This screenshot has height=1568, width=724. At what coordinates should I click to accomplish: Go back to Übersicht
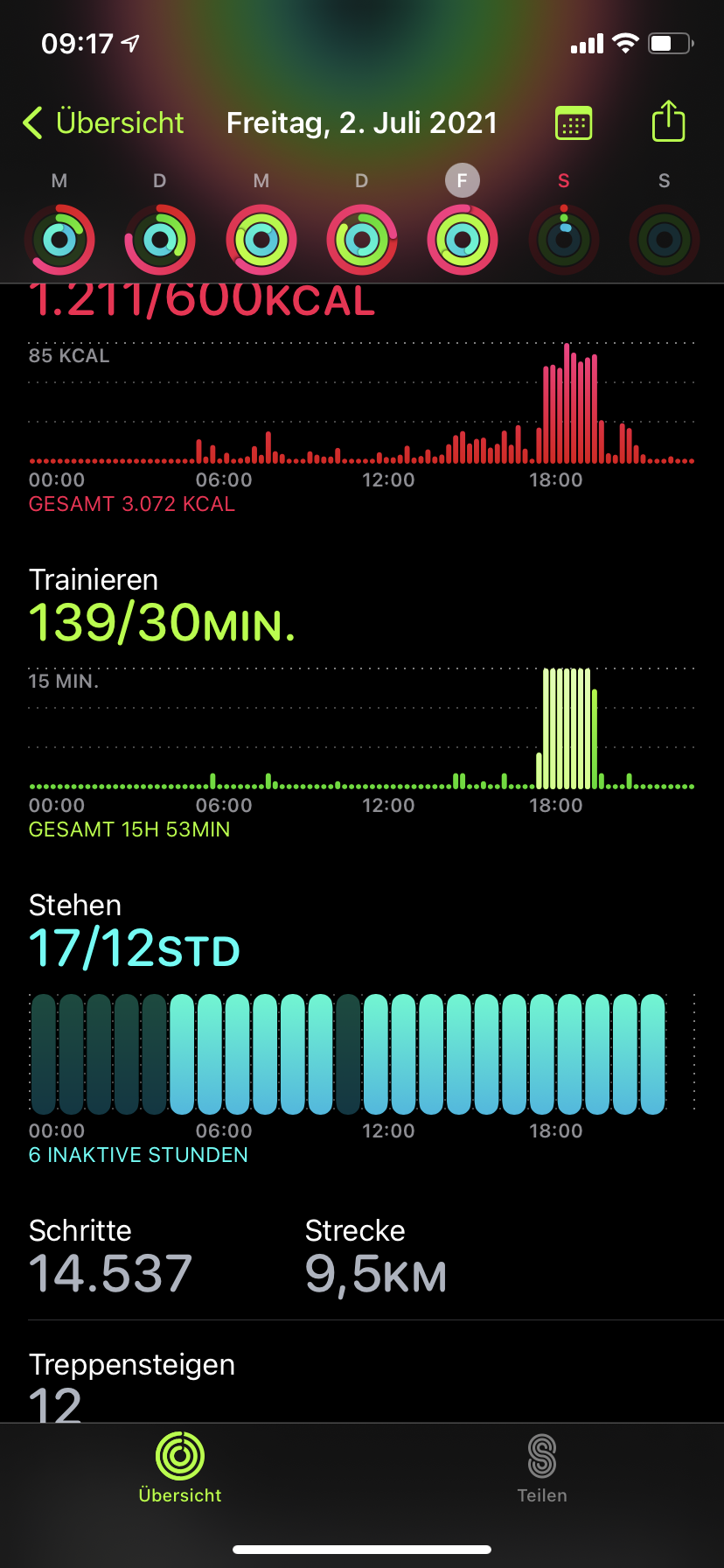(x=103, y=123)
